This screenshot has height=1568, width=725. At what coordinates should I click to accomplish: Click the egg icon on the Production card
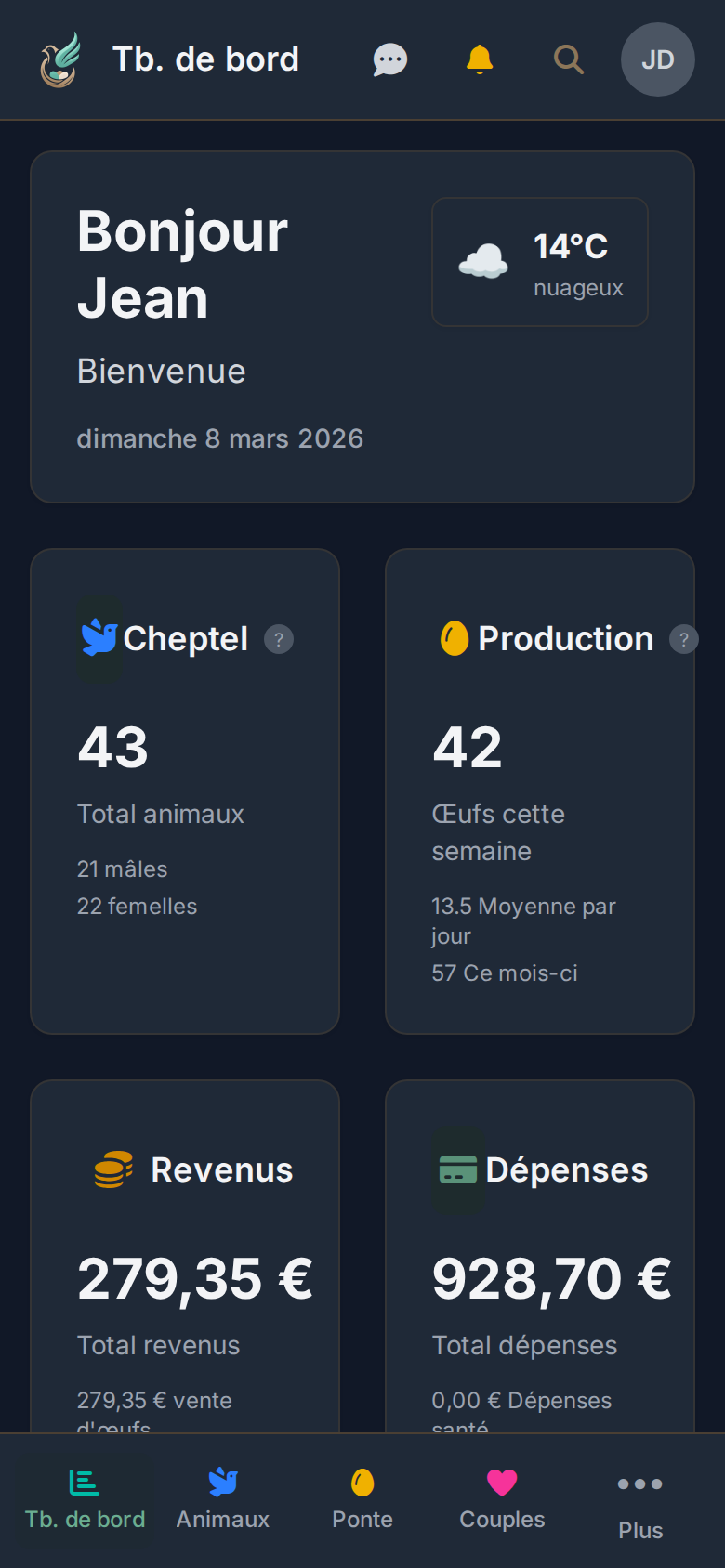click(x=454, y=638)
